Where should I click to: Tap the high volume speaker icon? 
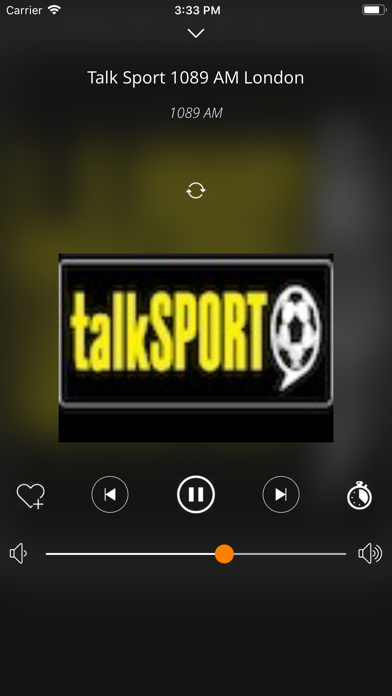370,554
